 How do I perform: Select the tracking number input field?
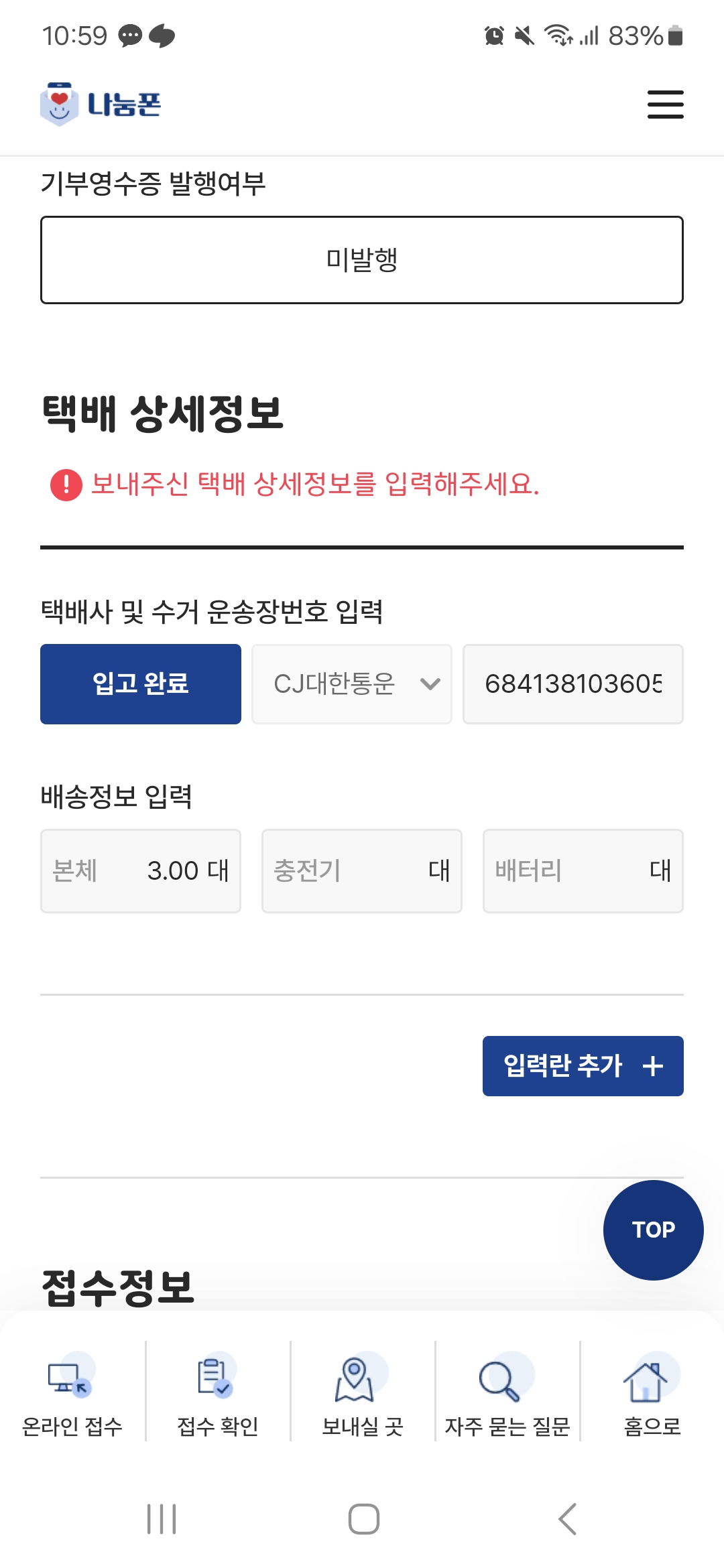[572, 684]
